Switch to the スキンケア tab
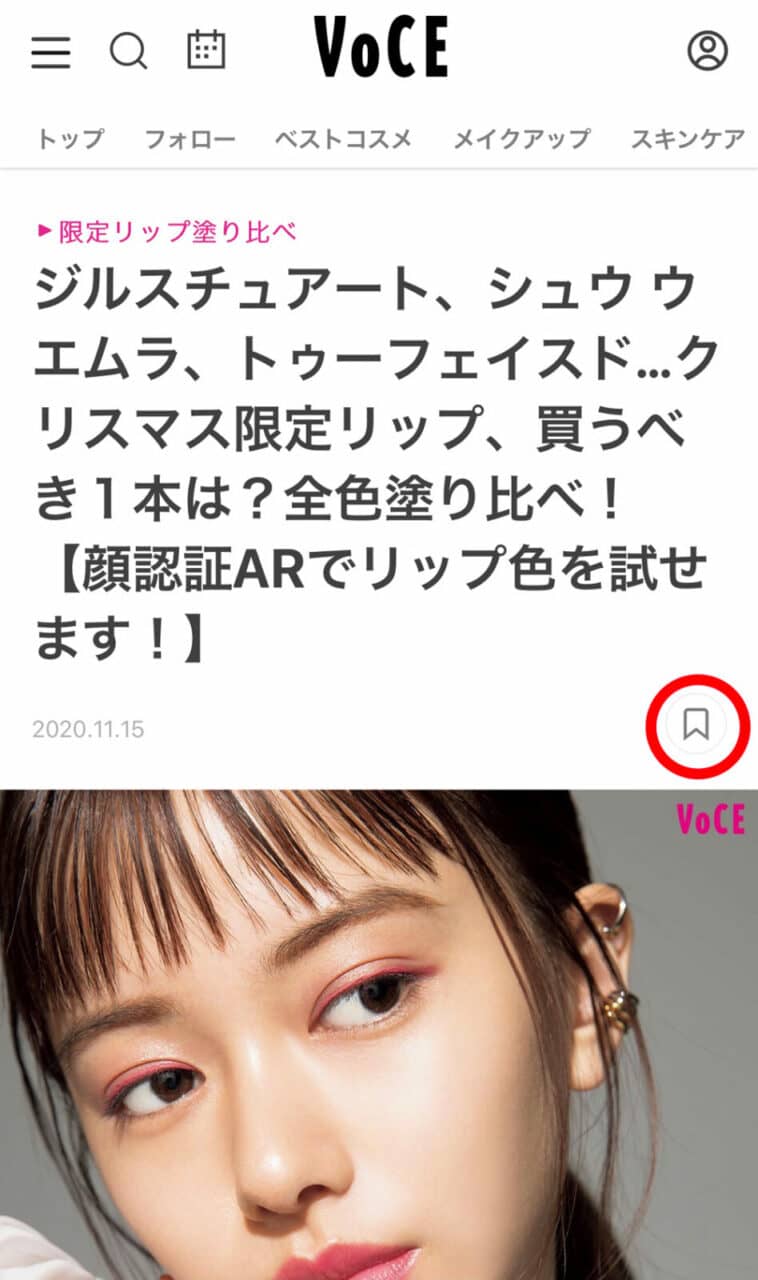Screen dimensions: 758x1280 [687, 139]
